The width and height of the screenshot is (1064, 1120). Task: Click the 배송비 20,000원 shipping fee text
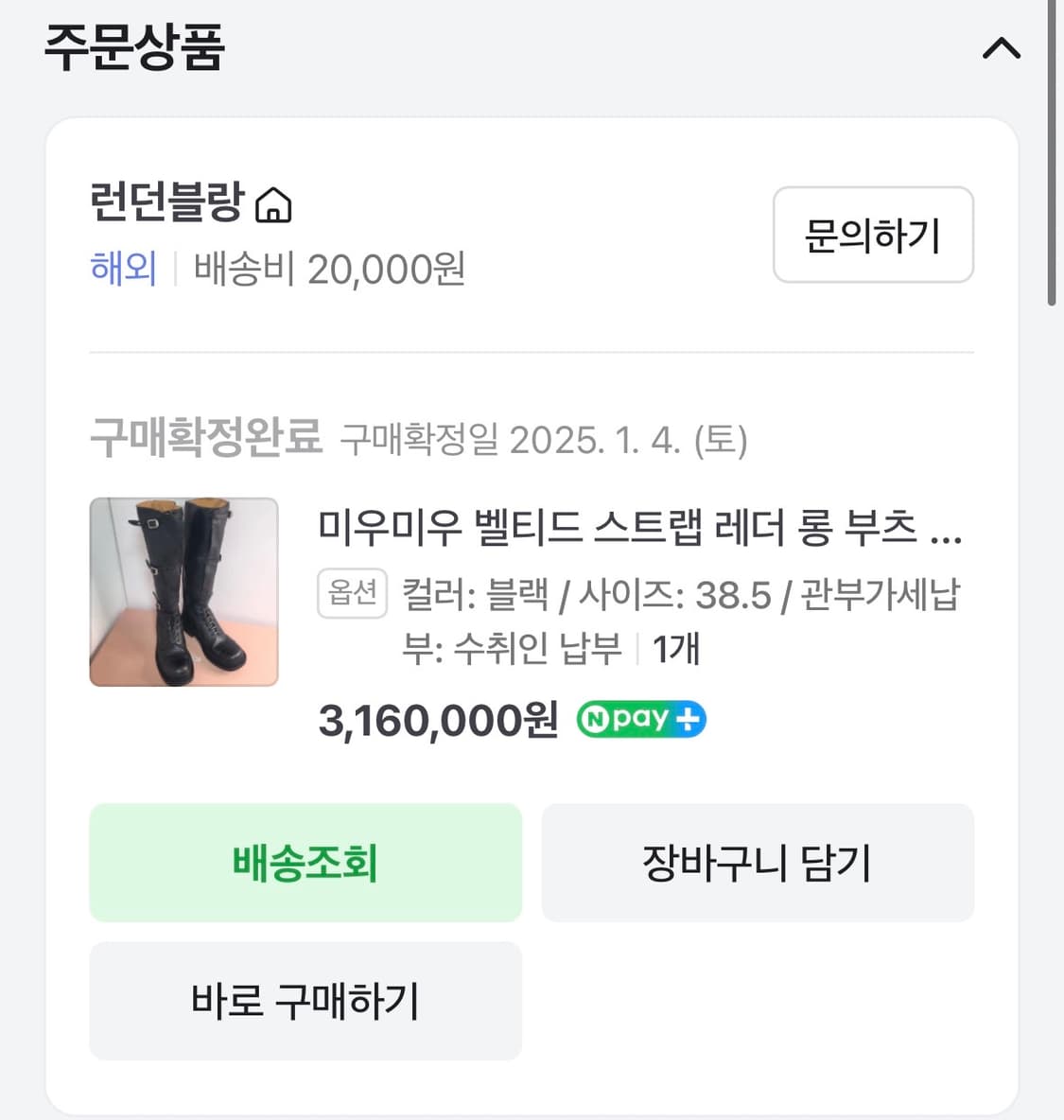tap(328, 270)
